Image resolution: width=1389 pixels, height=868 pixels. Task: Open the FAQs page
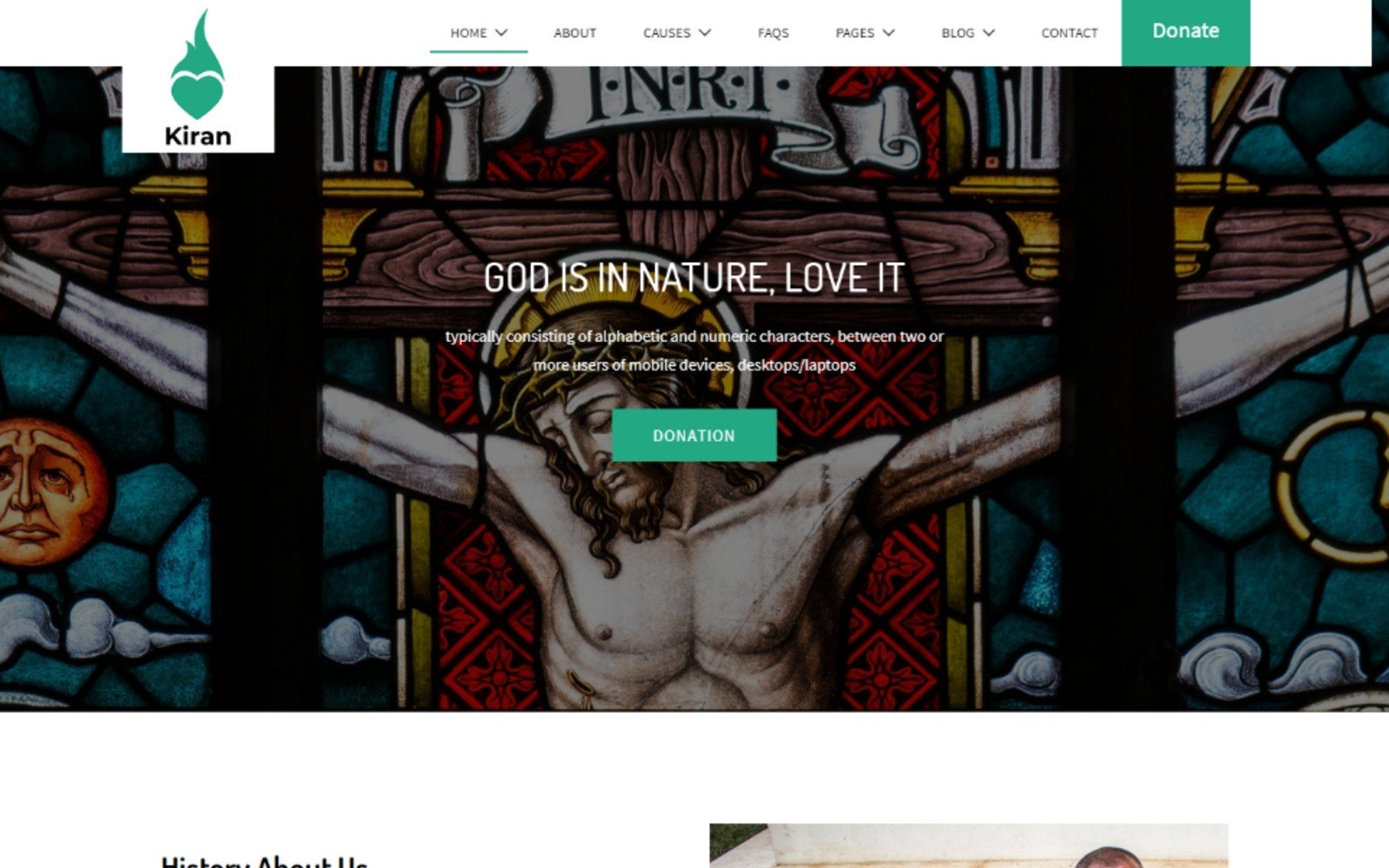tap(773, 33)
